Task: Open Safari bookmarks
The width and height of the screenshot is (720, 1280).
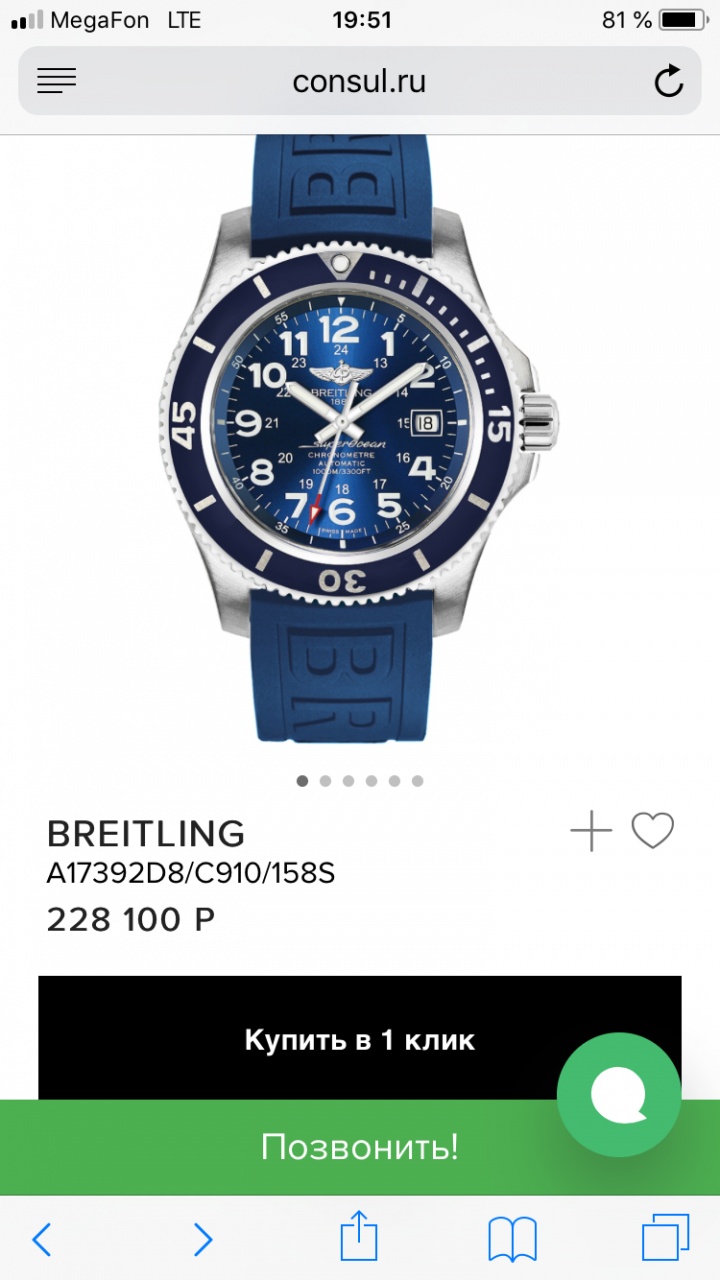Action: [x=513, y=1240]
